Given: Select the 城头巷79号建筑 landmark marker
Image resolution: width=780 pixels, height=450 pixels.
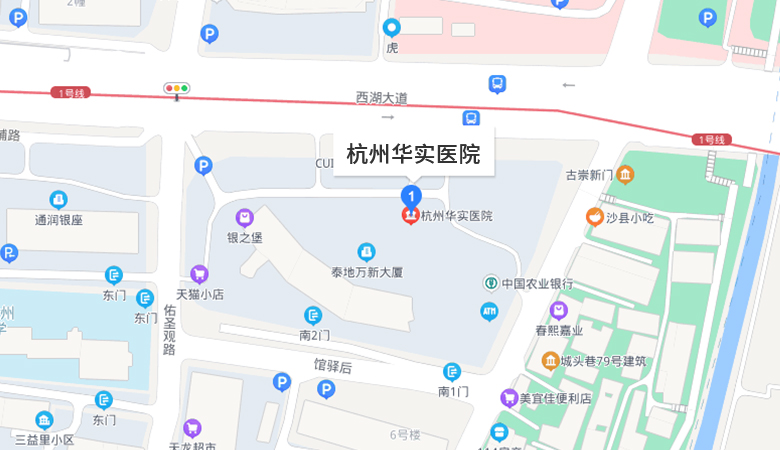Looking at the screenshot, I should [550, 361].
